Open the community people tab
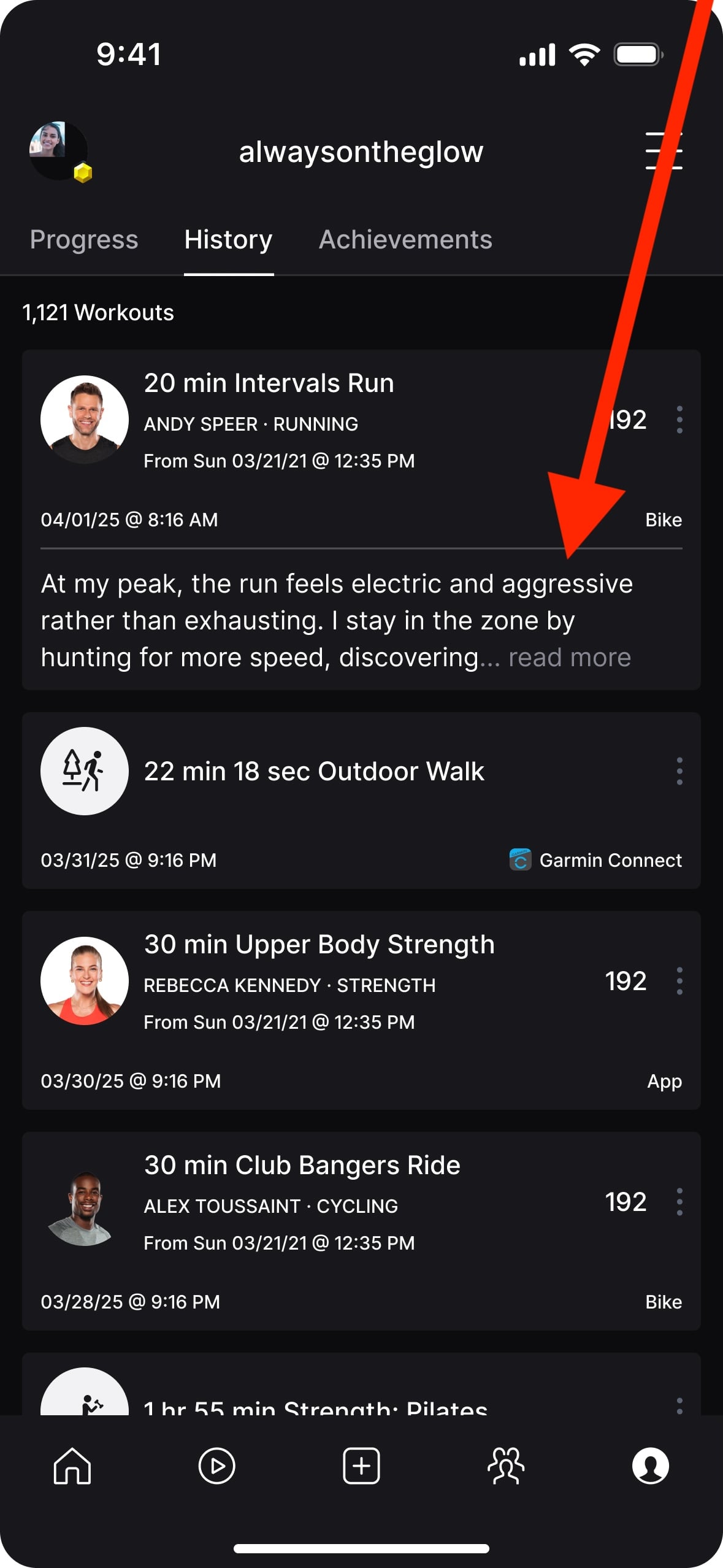 tap(506, 1466)
